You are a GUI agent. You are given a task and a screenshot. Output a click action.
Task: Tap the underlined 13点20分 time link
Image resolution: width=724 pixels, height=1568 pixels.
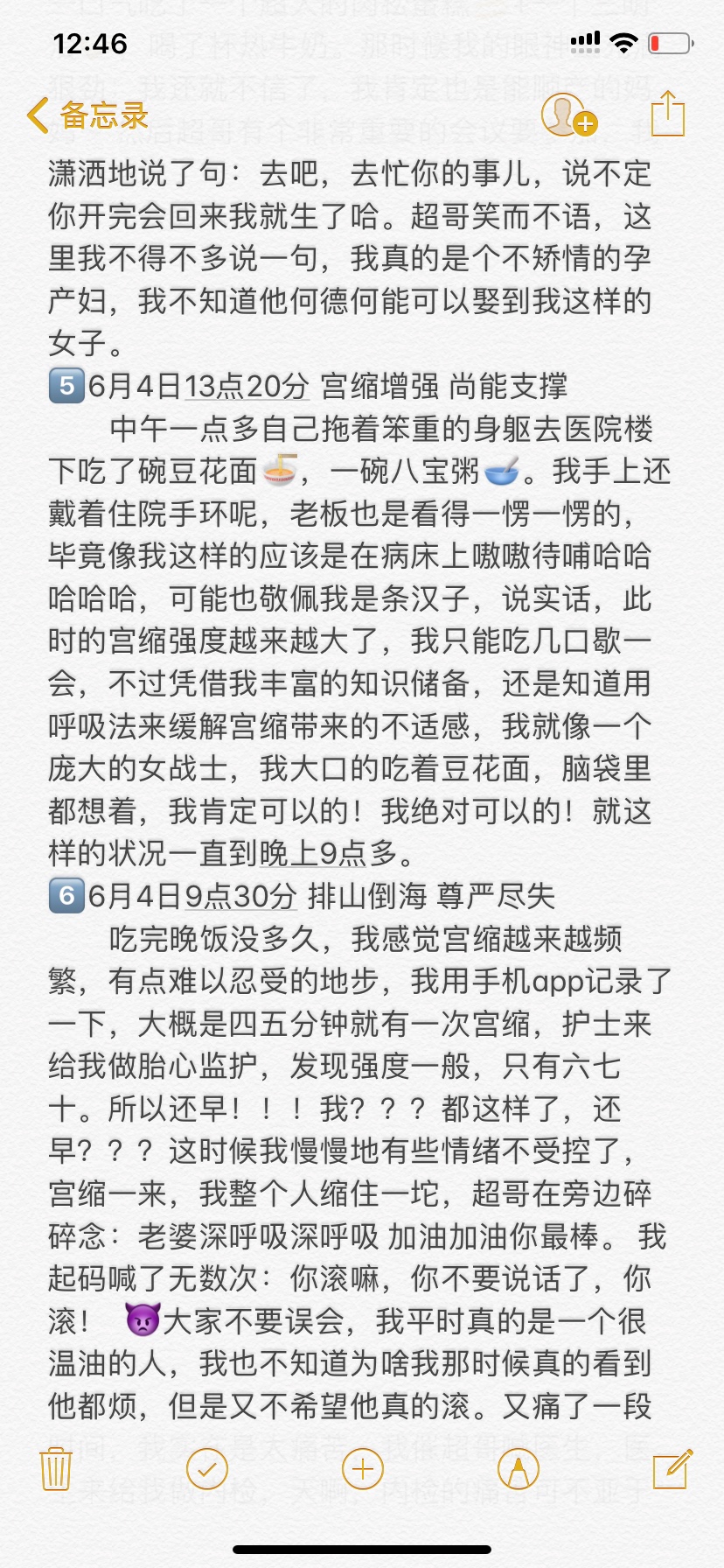(x=247, y=386)
